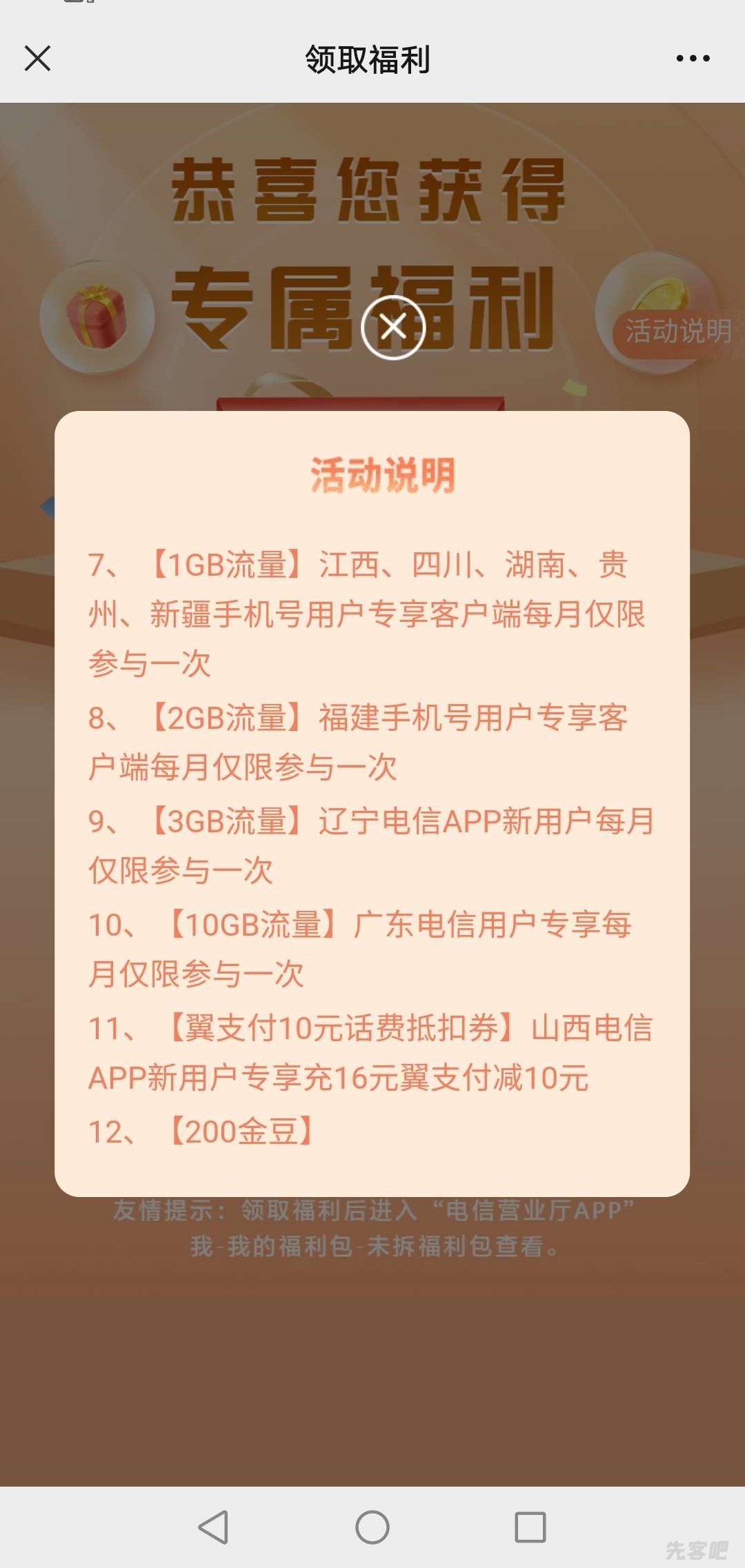The width and height of the screenshot is (745, 1568).
Task: Open the three-dot overflow menu
Action: tap(693, 59)
